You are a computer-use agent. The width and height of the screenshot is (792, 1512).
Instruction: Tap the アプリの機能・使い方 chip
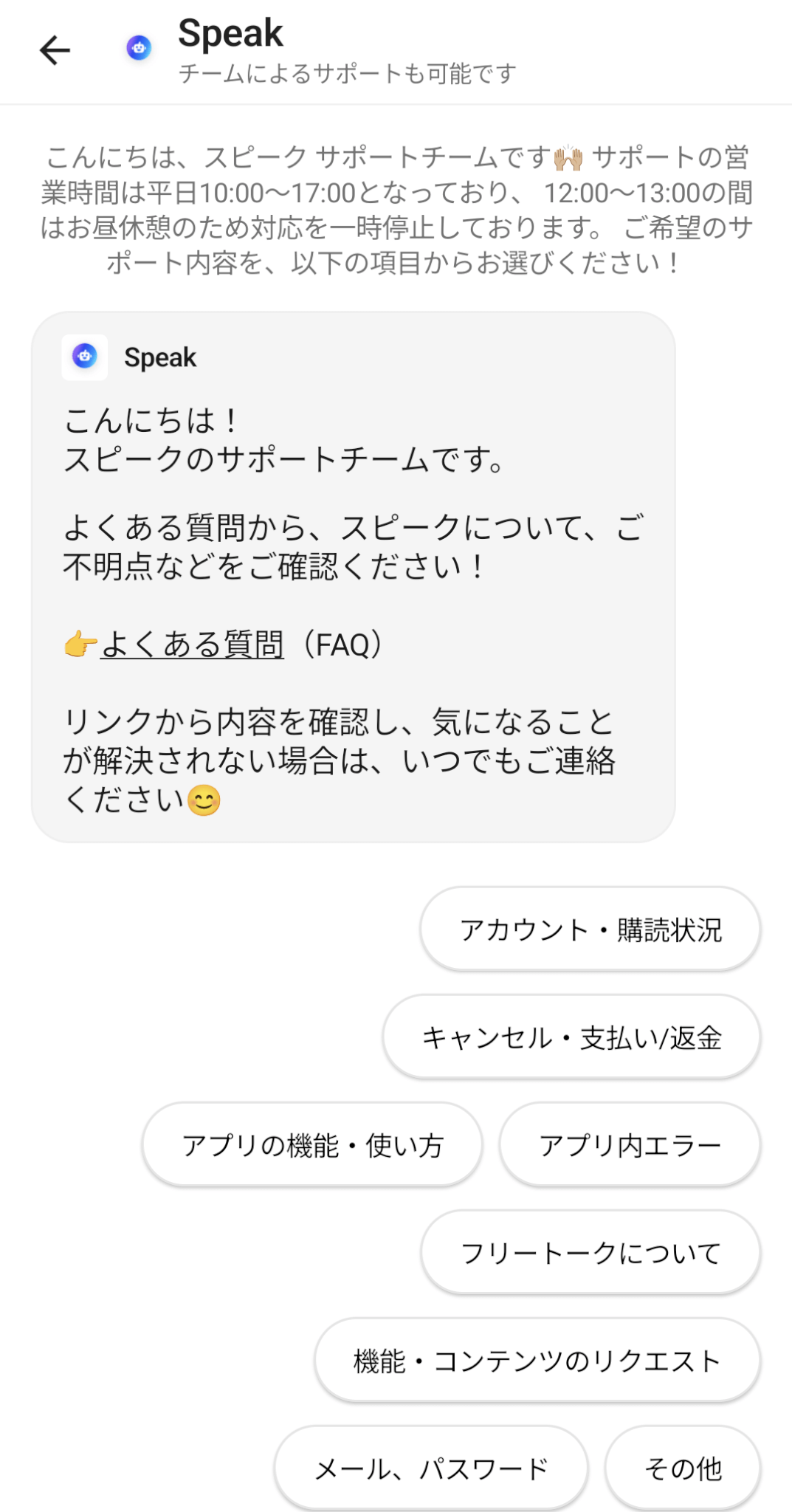click(312, 1145)
